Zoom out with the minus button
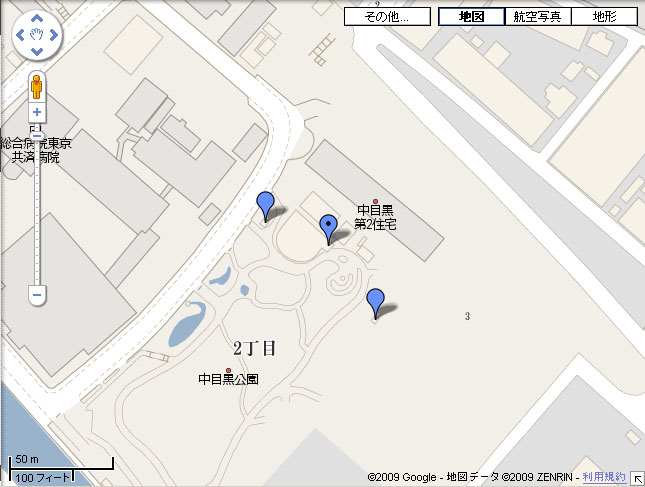 [37, 295]
